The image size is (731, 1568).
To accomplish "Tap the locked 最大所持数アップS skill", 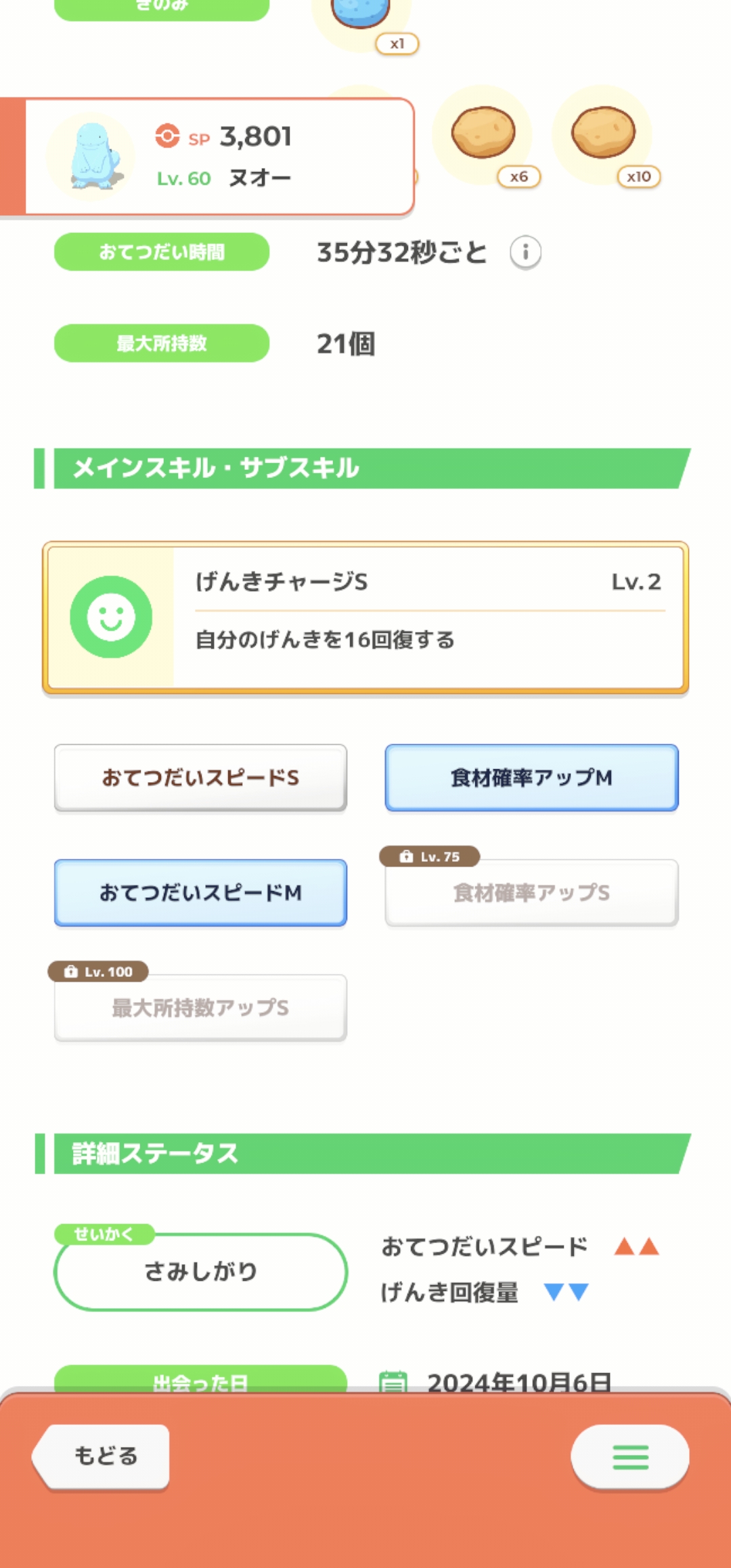I will coord(200,1008).
